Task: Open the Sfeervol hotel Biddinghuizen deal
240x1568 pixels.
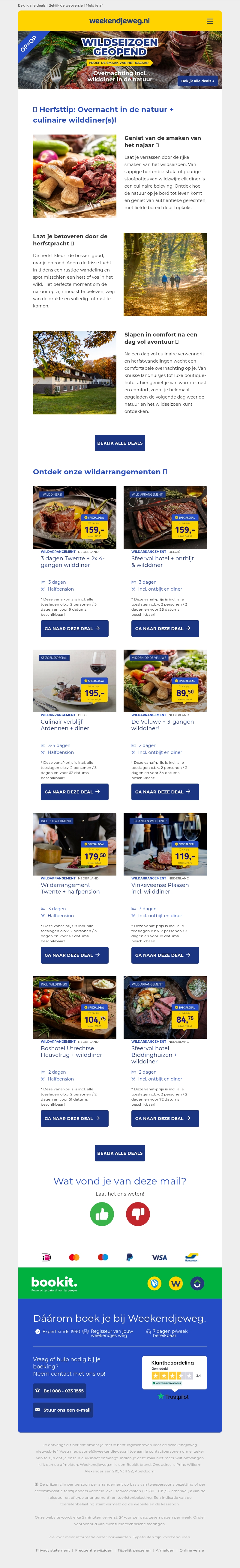Action: 165,1118
